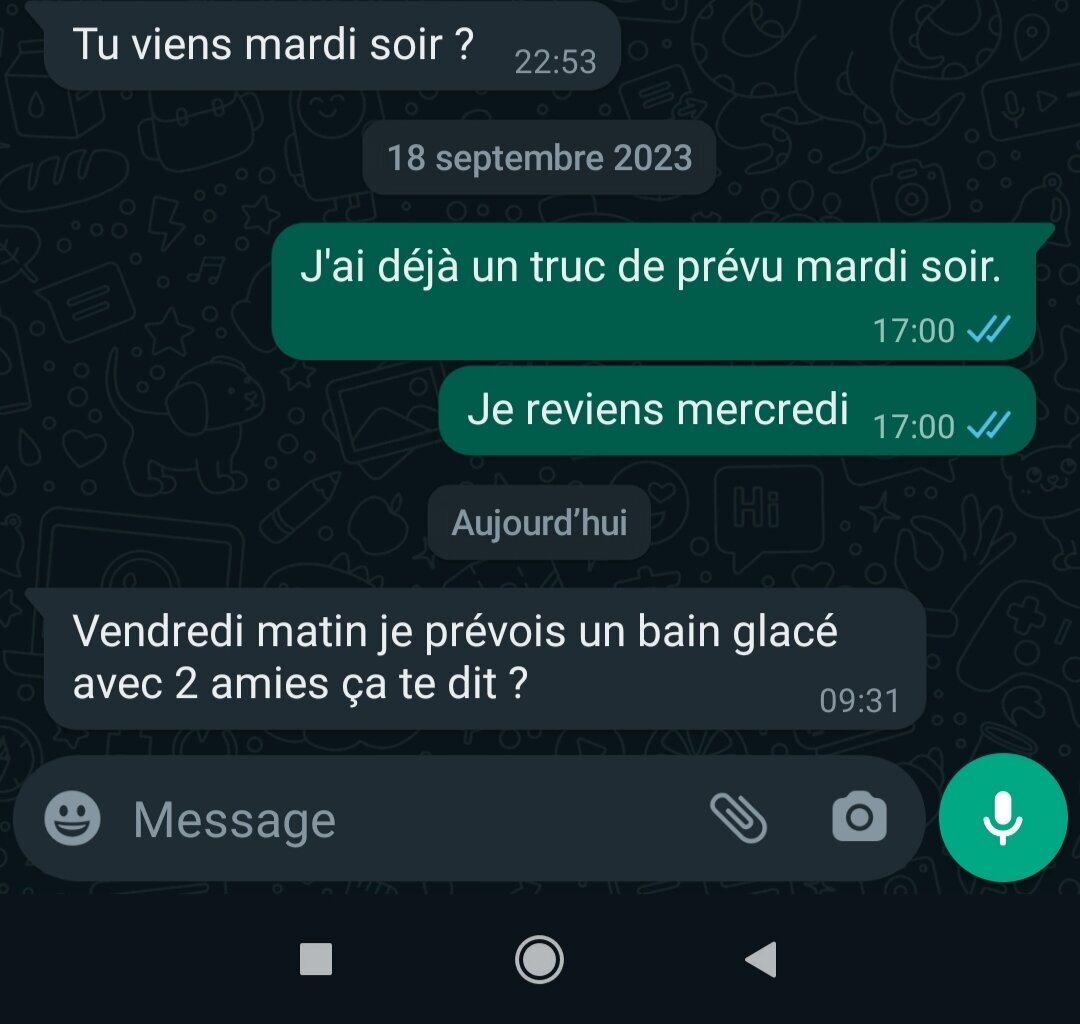Attach a file with the paperclip
Screen dimensions: 1080x1024
(x=738, y=819)
